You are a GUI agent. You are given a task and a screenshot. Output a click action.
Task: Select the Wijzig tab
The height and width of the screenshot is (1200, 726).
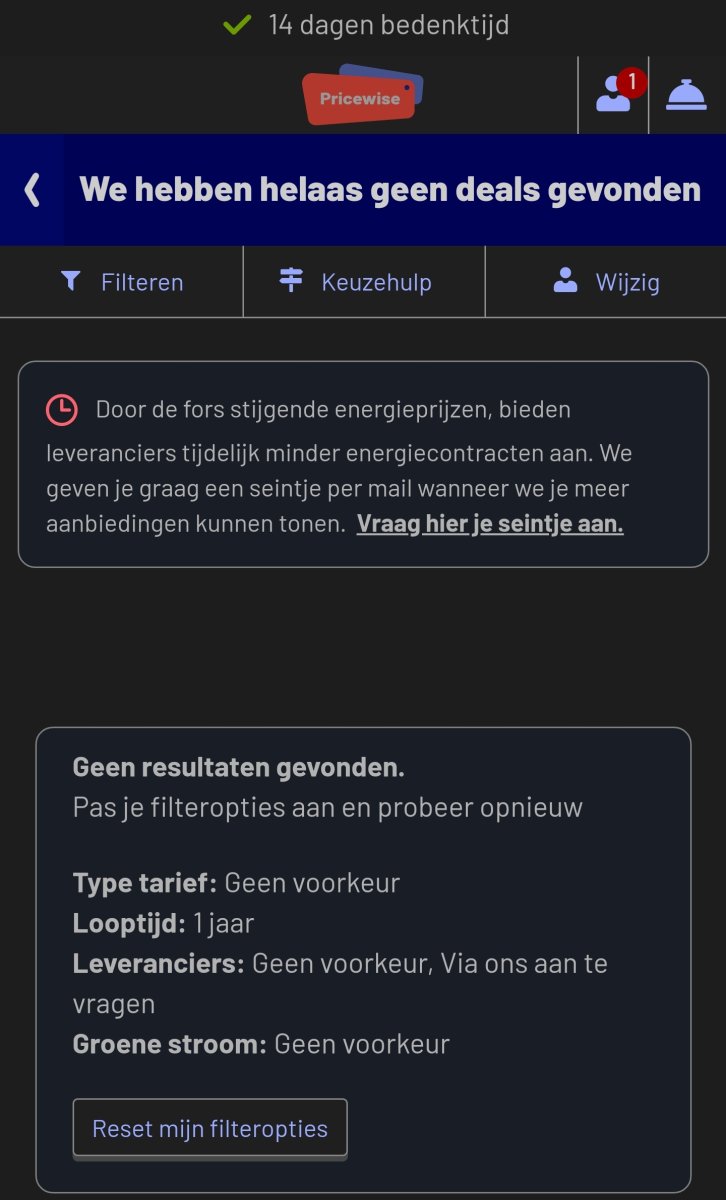click(x=605, y=281)
